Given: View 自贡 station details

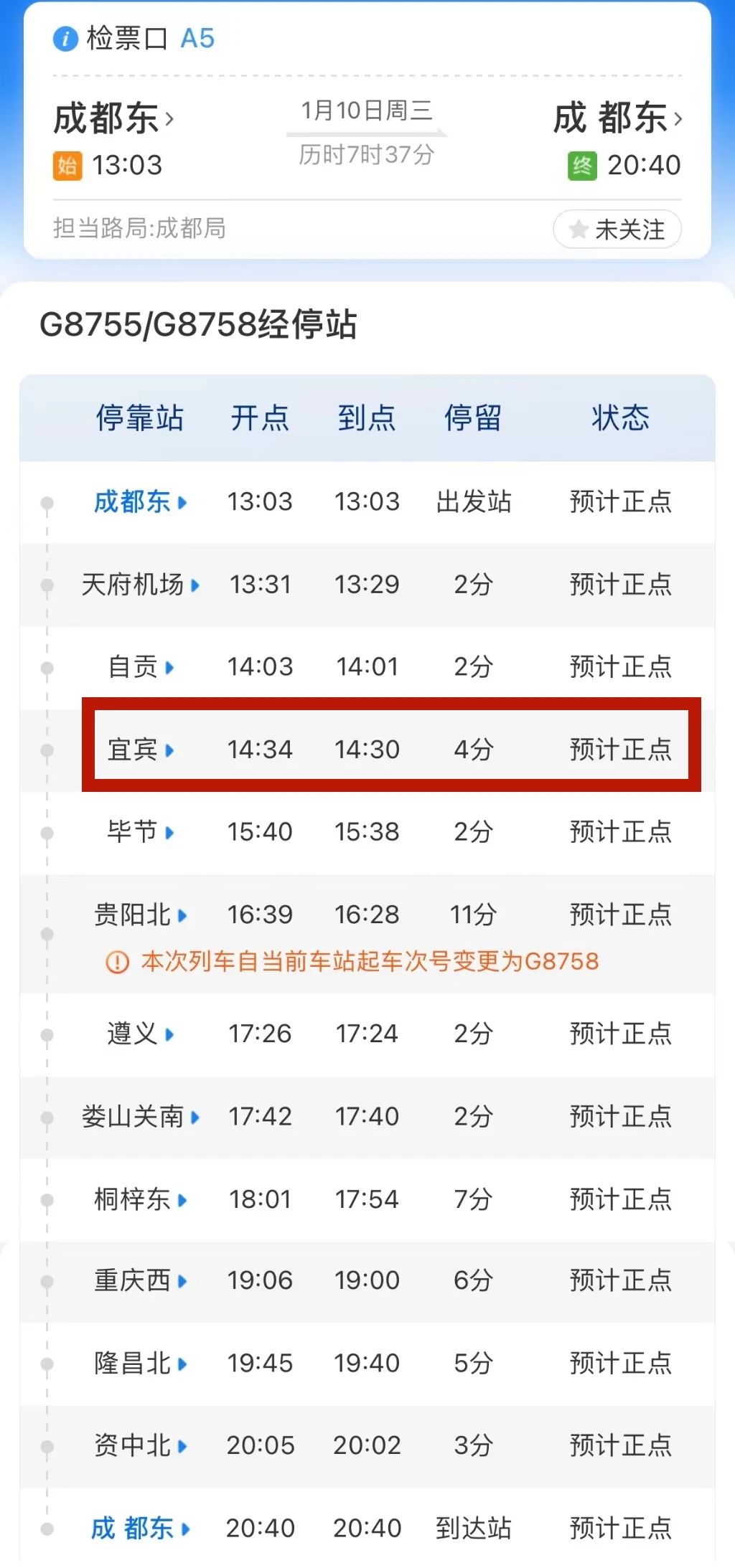Looking at the screenshot, I should coord(140,667).
